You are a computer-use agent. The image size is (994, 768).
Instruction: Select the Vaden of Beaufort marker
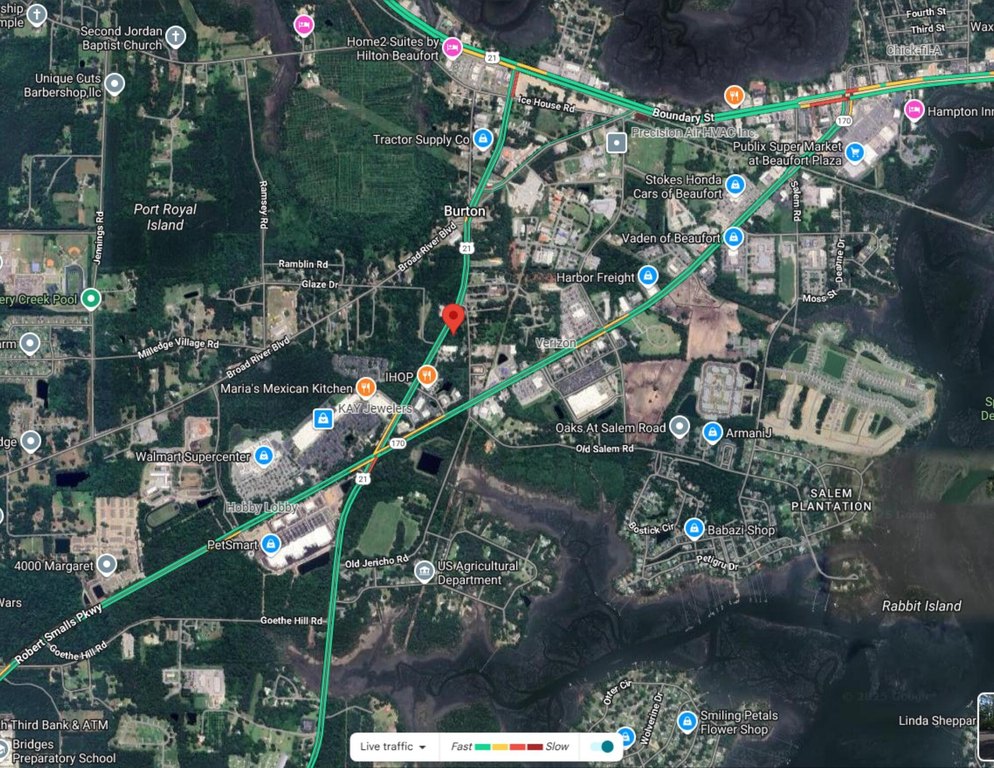coord(733,237)
